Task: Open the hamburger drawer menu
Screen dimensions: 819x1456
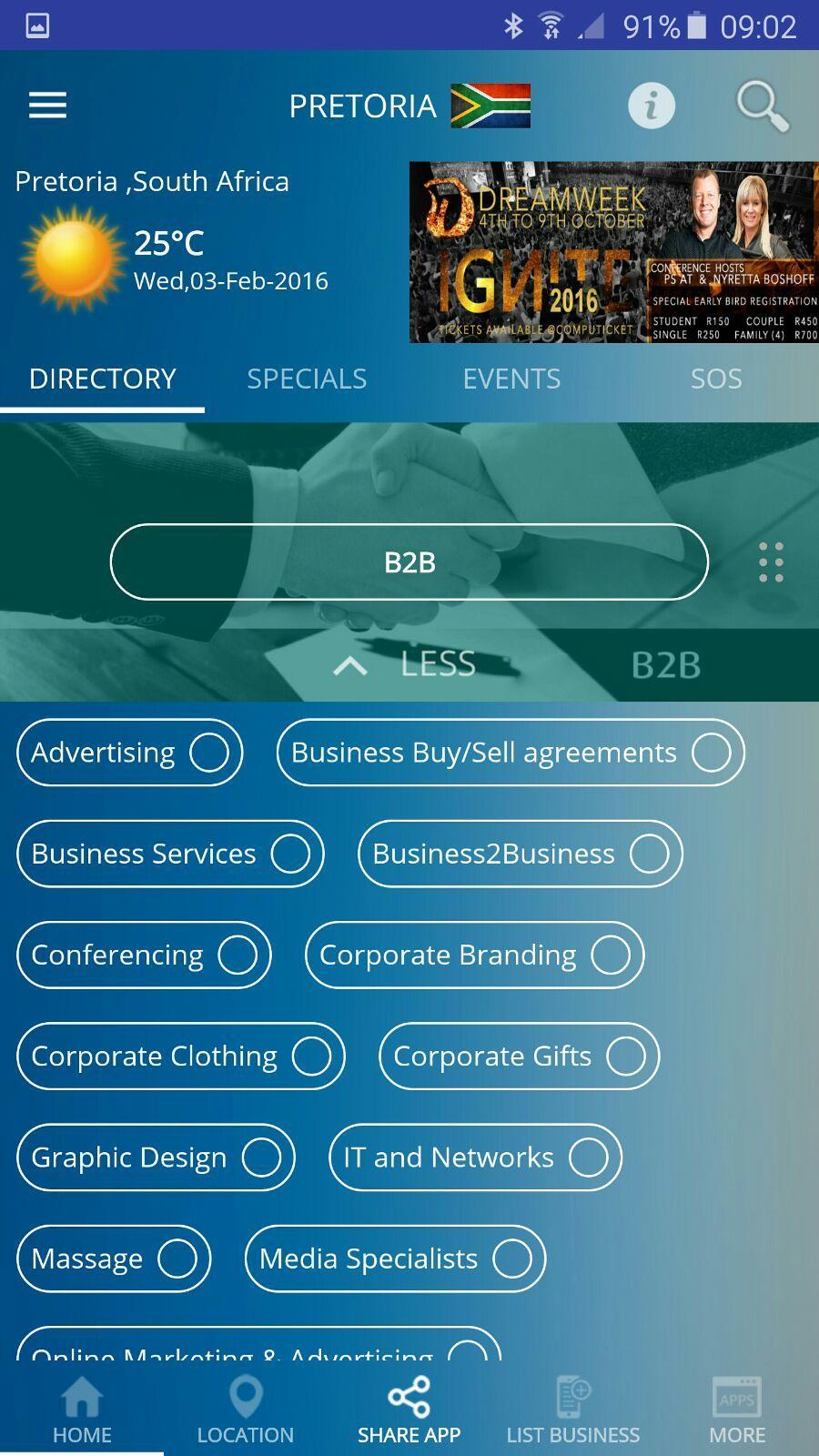Action: [x=47, y=106]
